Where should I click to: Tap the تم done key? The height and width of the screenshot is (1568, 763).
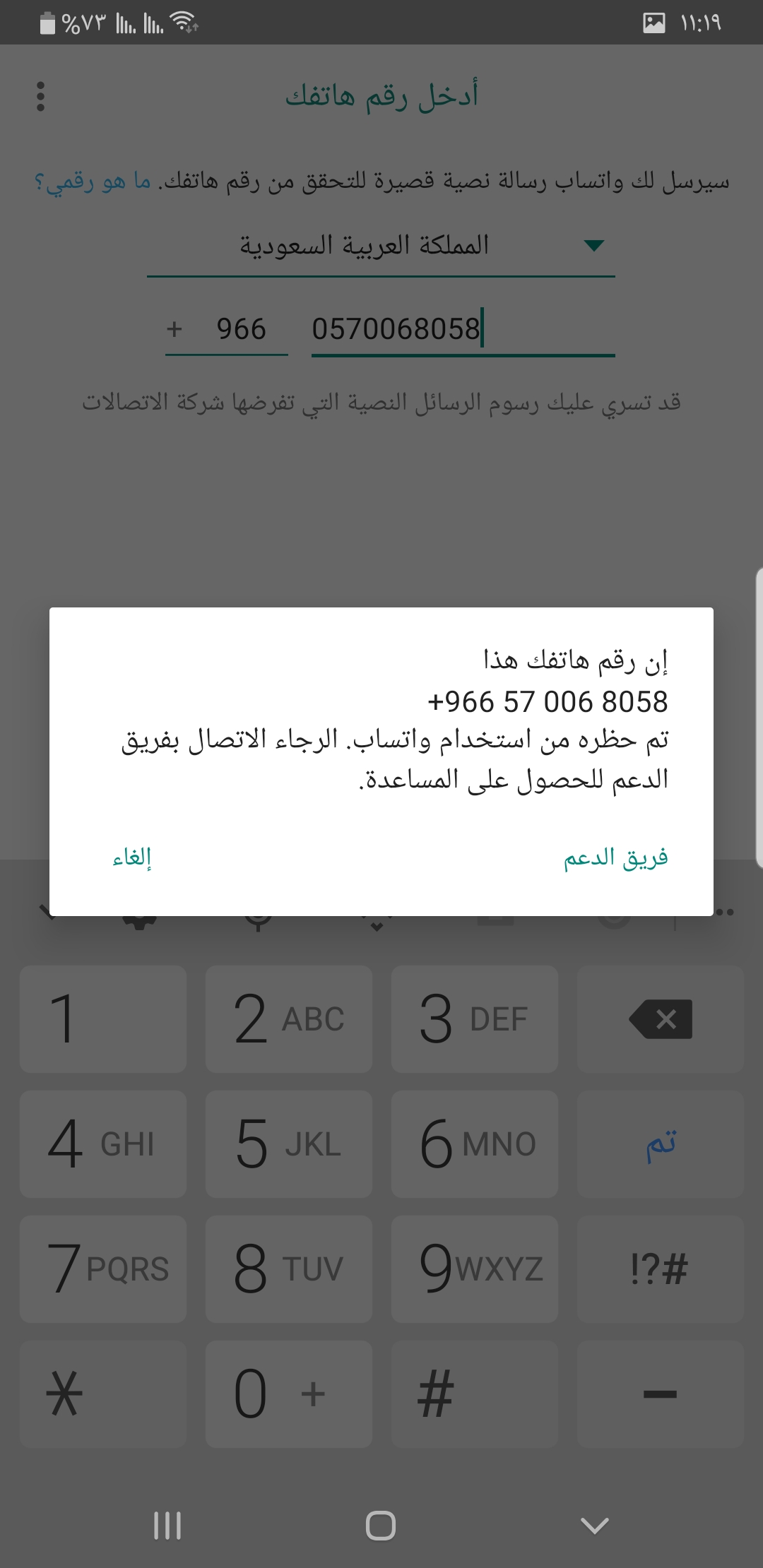tap(660, 1144)
